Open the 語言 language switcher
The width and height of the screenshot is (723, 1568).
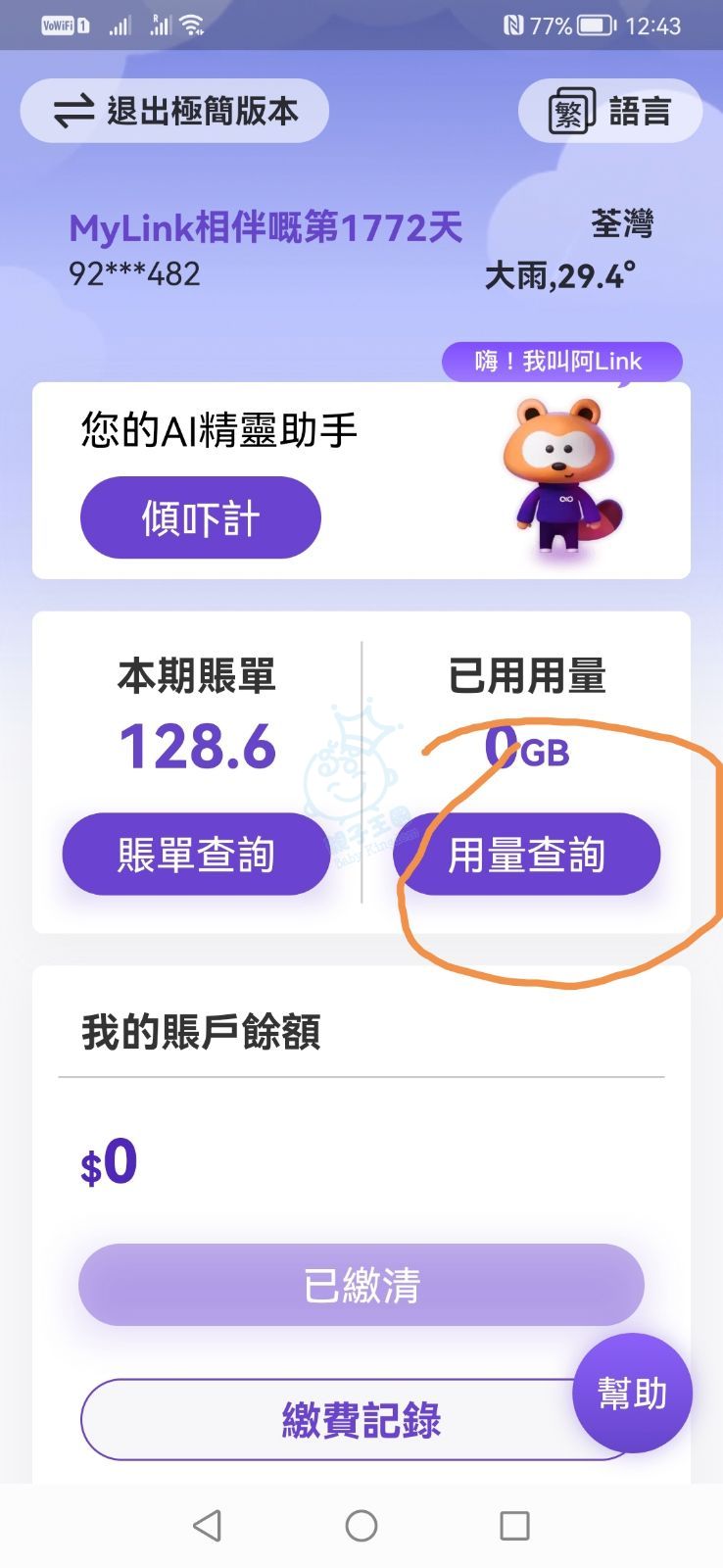click(x=609, y=111)
